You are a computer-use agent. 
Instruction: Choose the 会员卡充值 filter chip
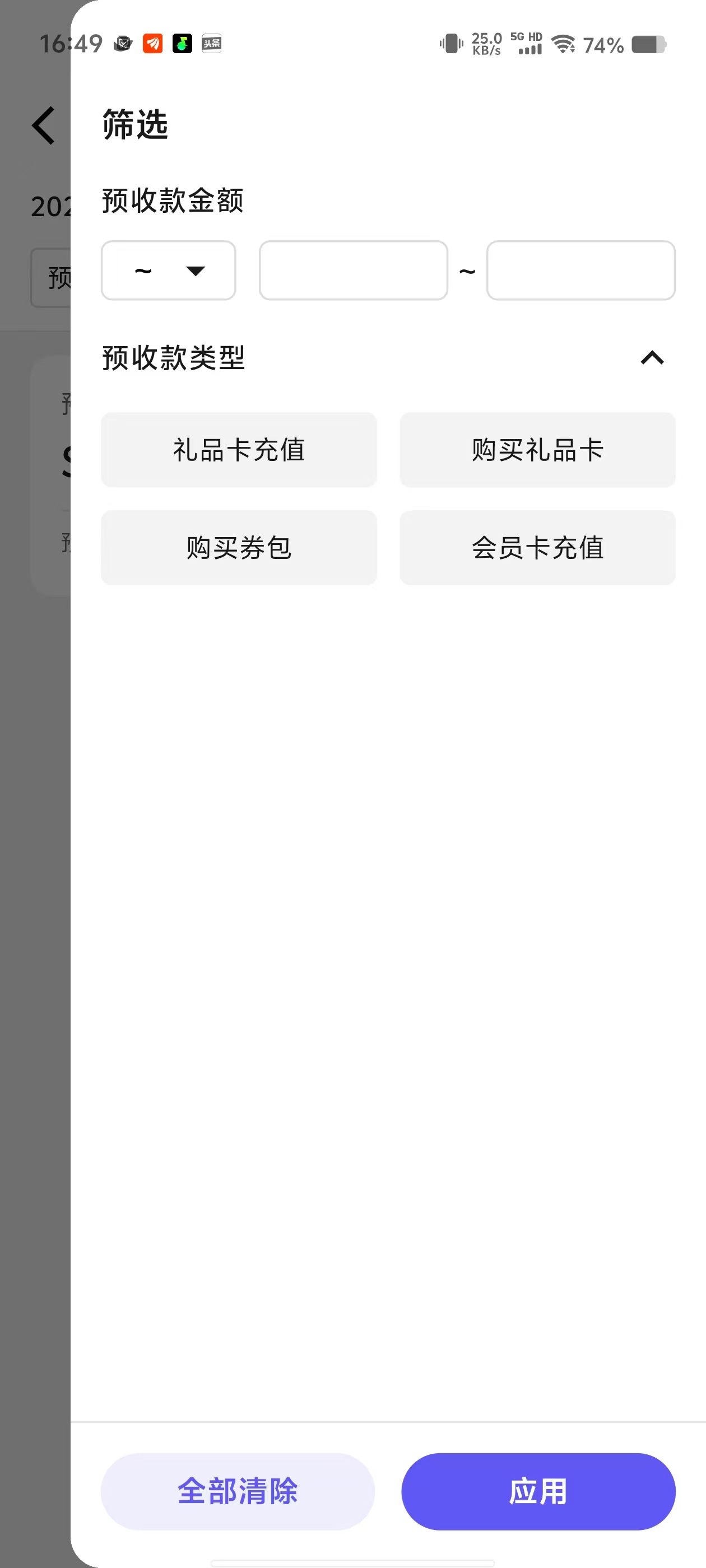[537, 548]
